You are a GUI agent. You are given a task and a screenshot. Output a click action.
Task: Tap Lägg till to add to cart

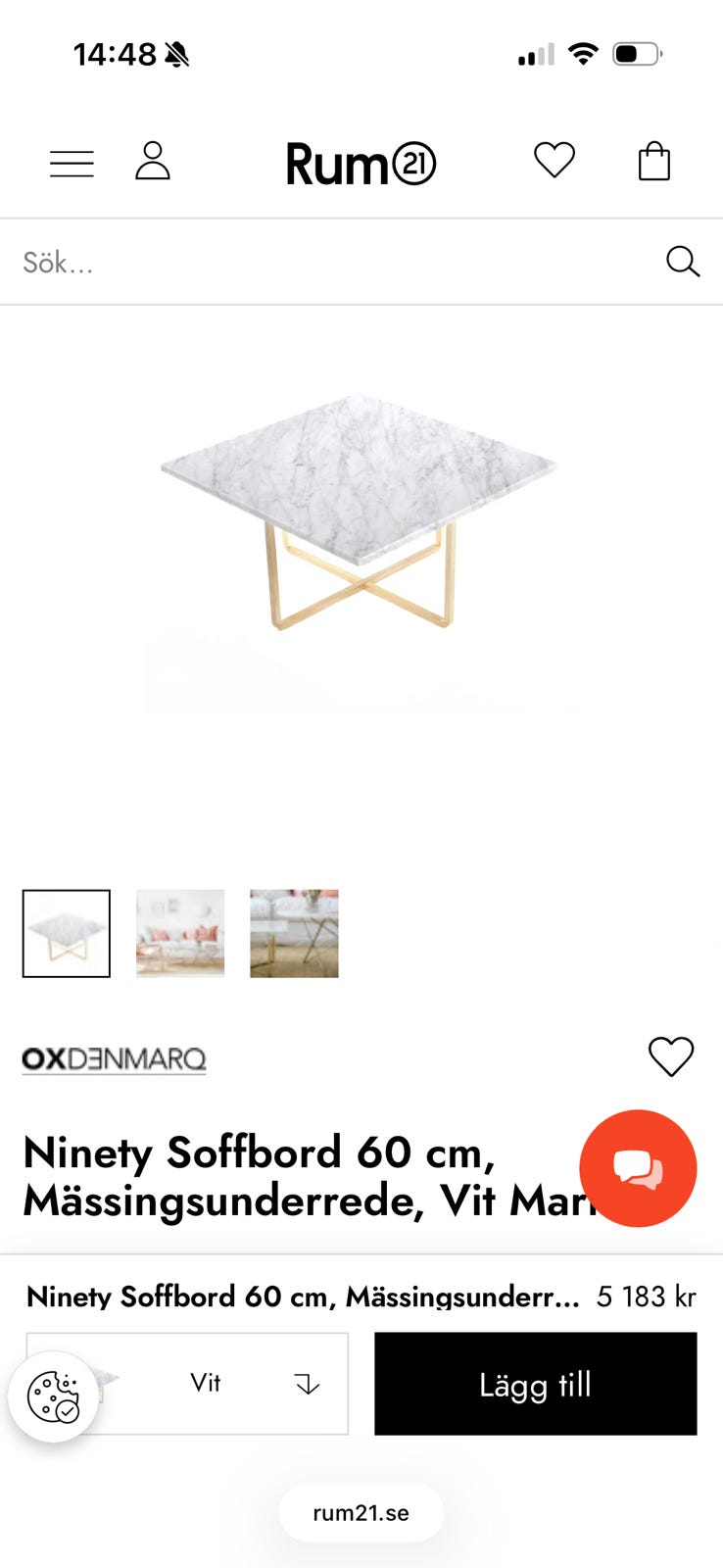[535, 1384]
